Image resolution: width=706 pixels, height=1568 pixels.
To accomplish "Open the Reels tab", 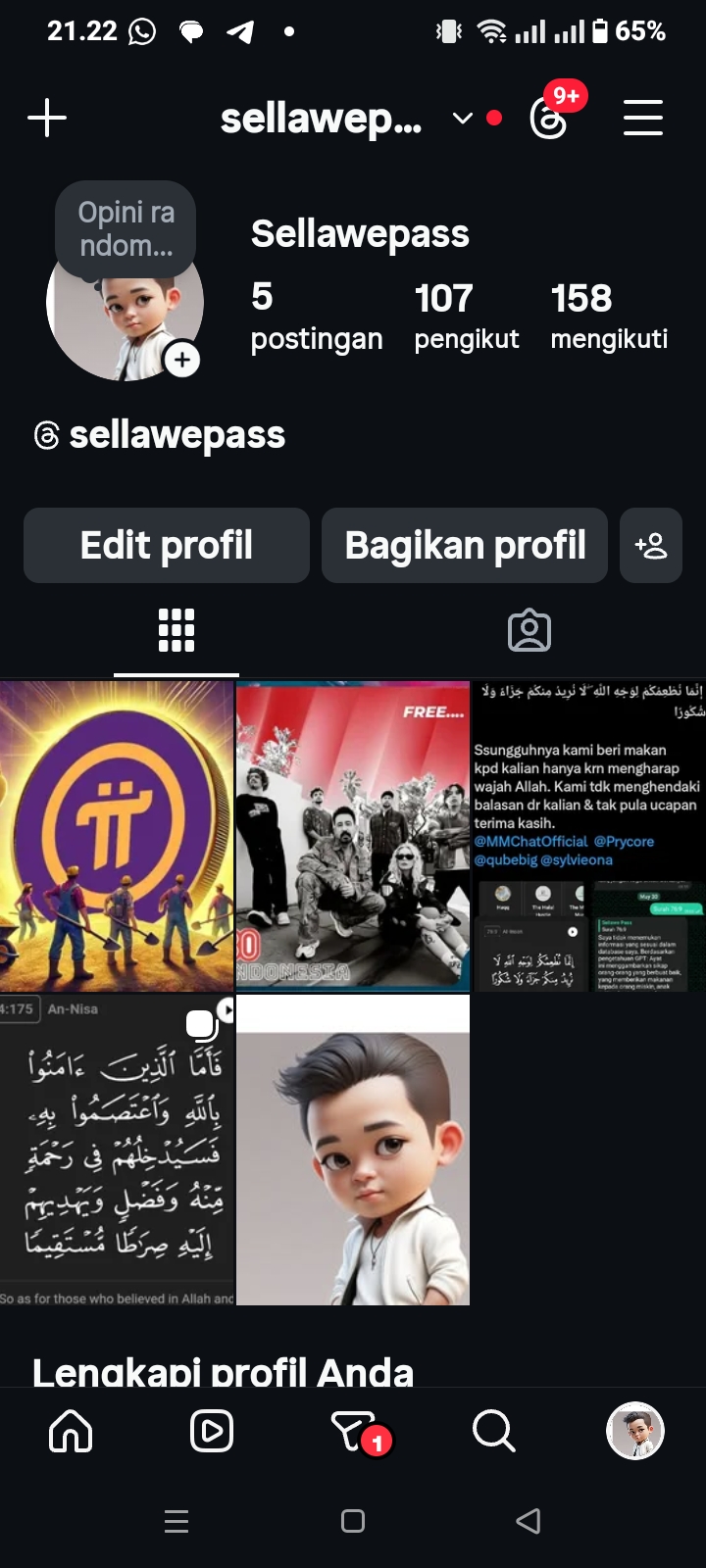I will click(x=212, y=1431).
